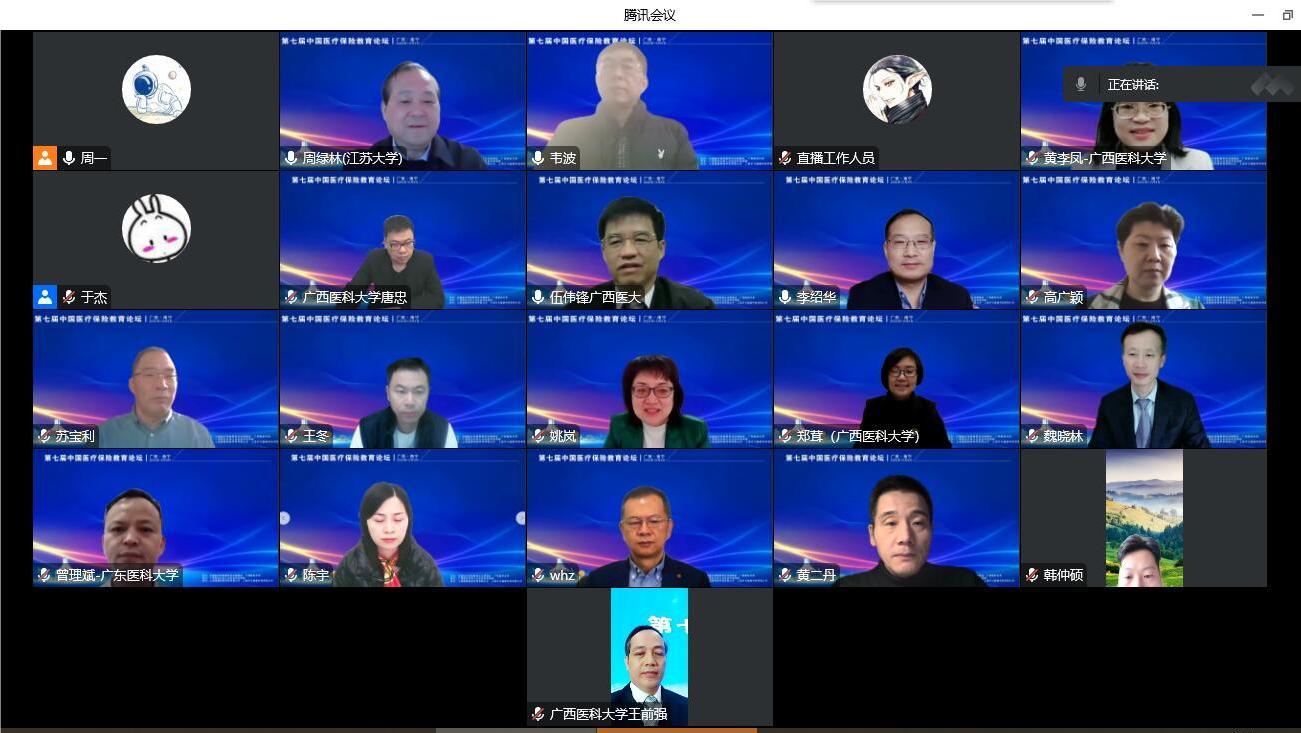Select 李绍华's video tile

[896, 239]
